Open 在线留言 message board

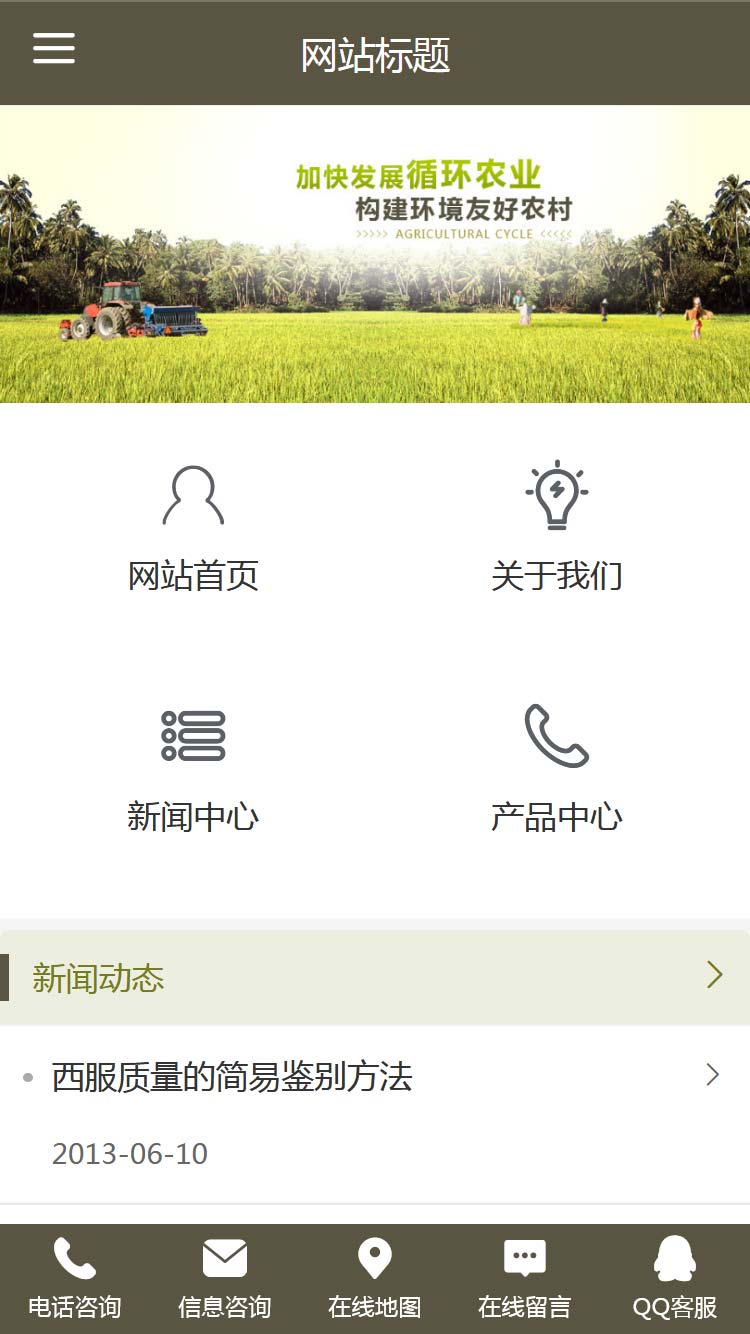[525, 1278]
